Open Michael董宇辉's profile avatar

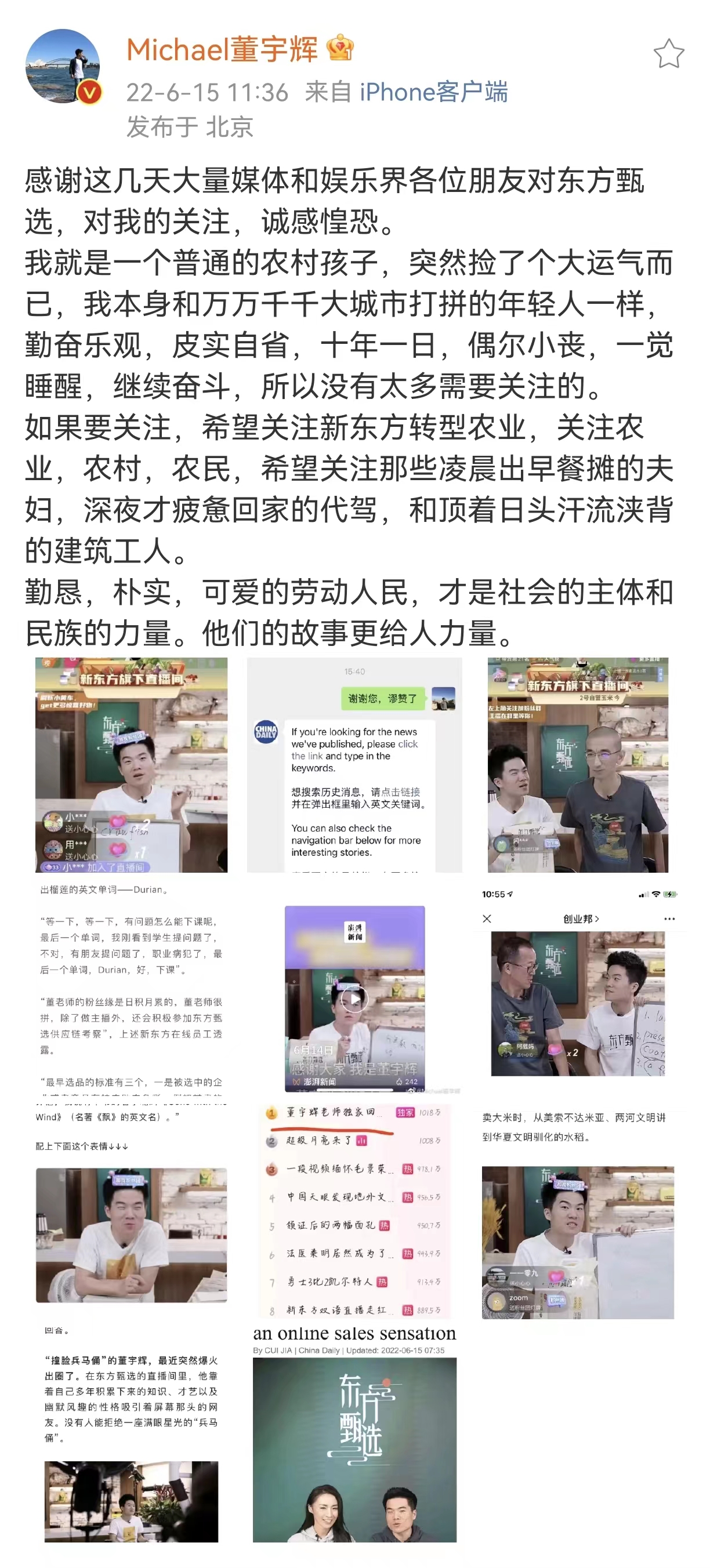62,66
